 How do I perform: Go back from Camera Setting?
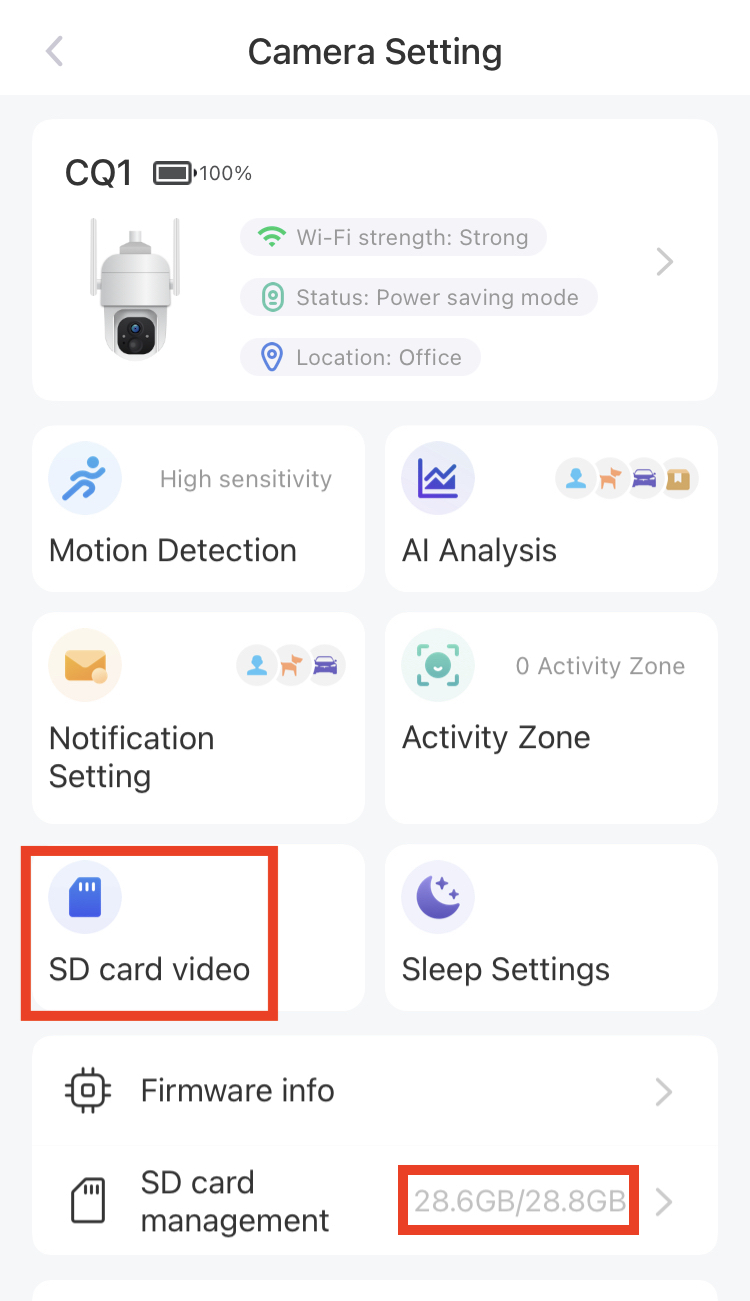55,52
